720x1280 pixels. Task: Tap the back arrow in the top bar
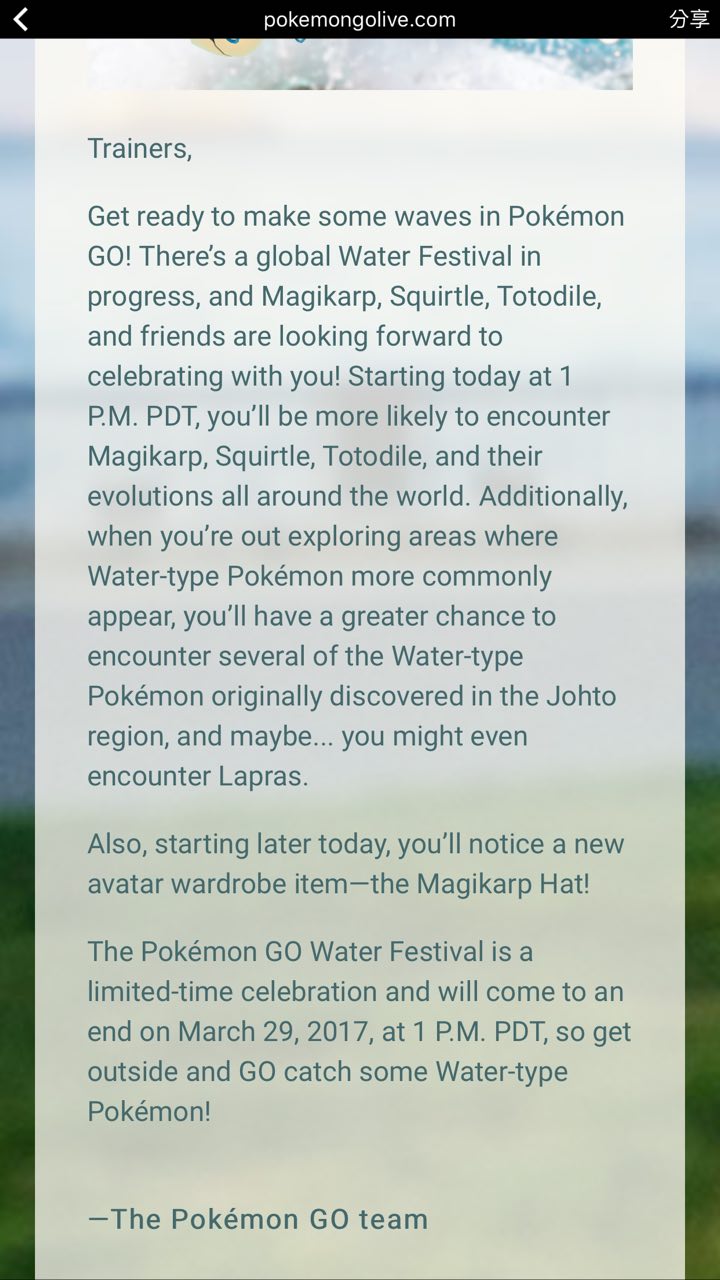point(21,19)
